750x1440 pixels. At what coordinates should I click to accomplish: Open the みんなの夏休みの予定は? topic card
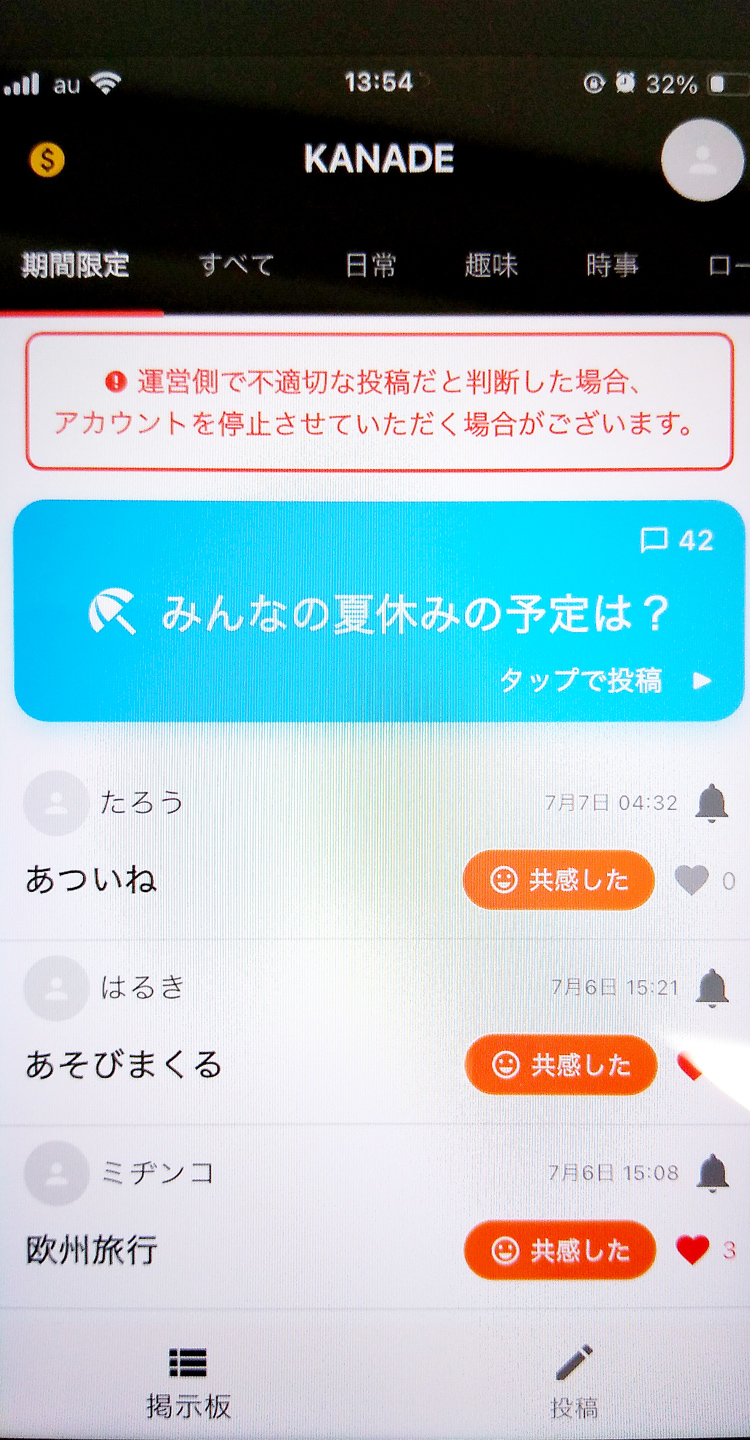pyautogui.click(x=379, y=611)
